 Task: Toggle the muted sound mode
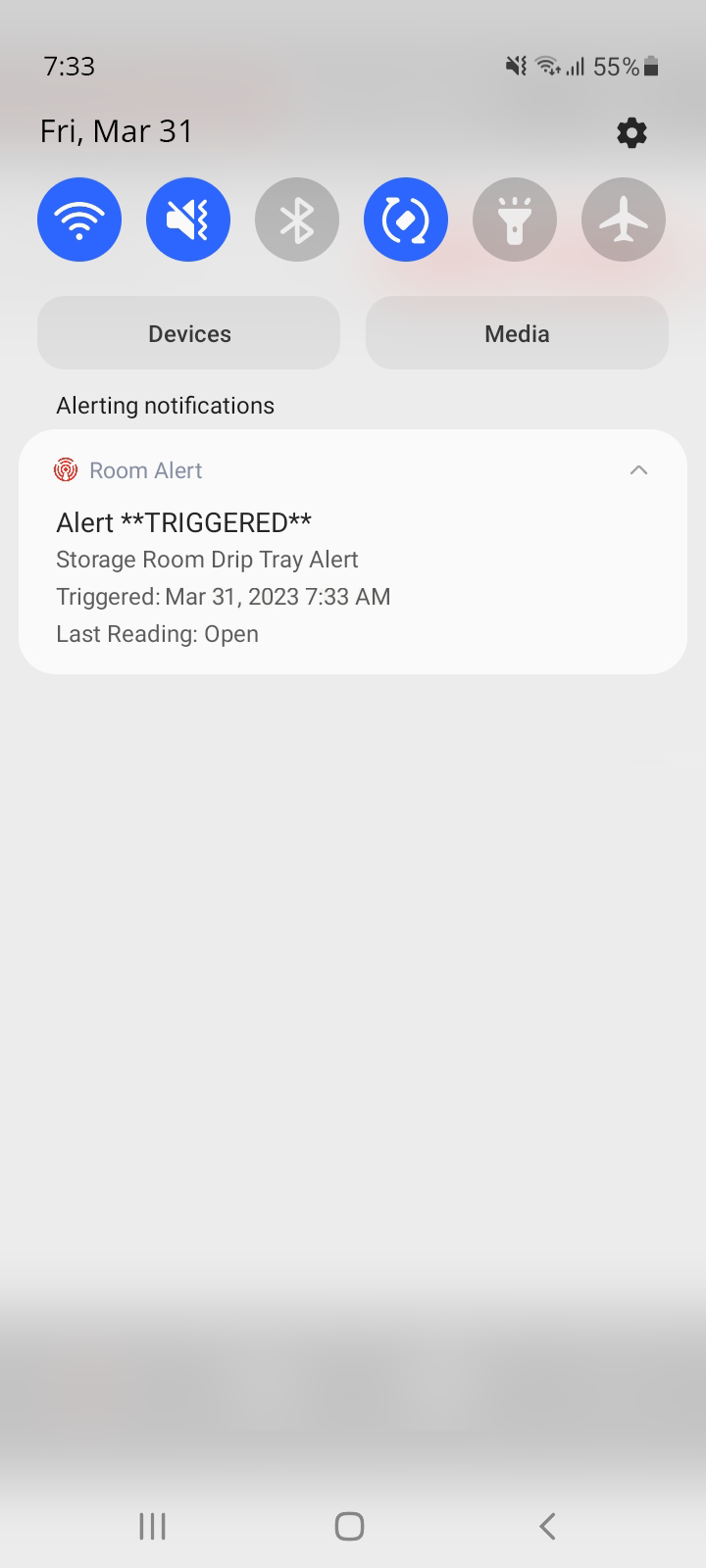click(188, 220)
